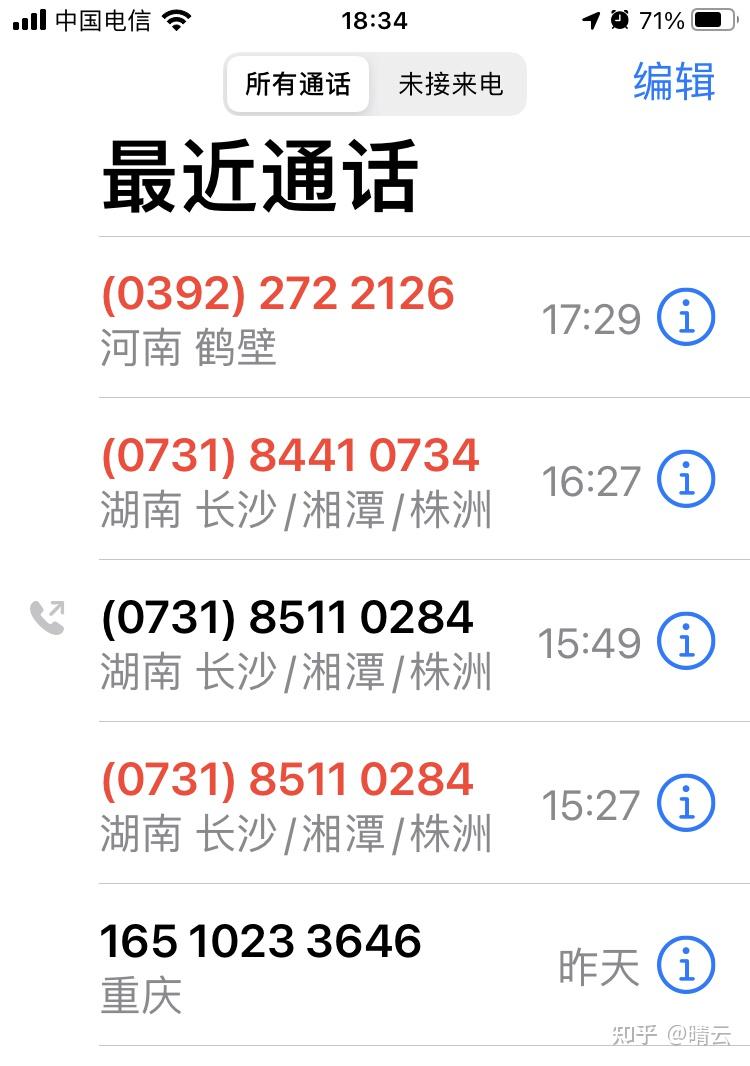Screen dimensions: 750x1066
Task: Tap the info icon next to the 15:49 call
Action: 685,641
